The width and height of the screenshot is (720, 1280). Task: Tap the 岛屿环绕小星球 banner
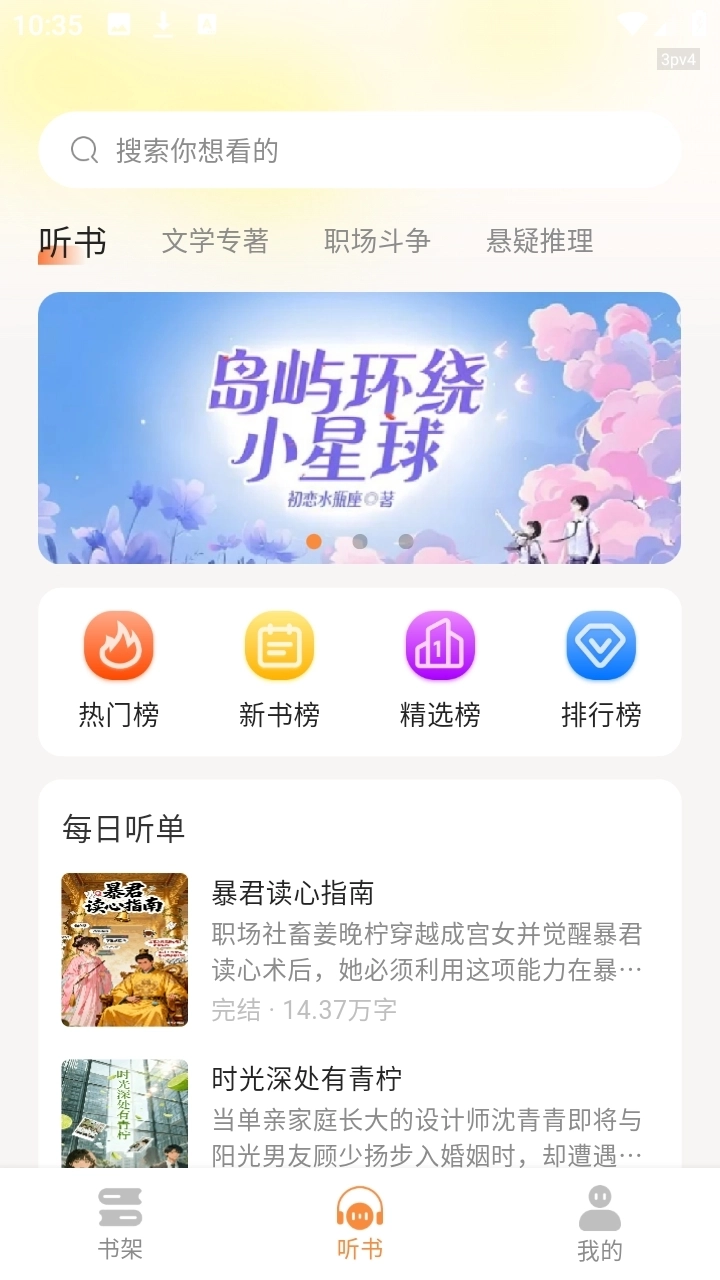click(360, 420)
